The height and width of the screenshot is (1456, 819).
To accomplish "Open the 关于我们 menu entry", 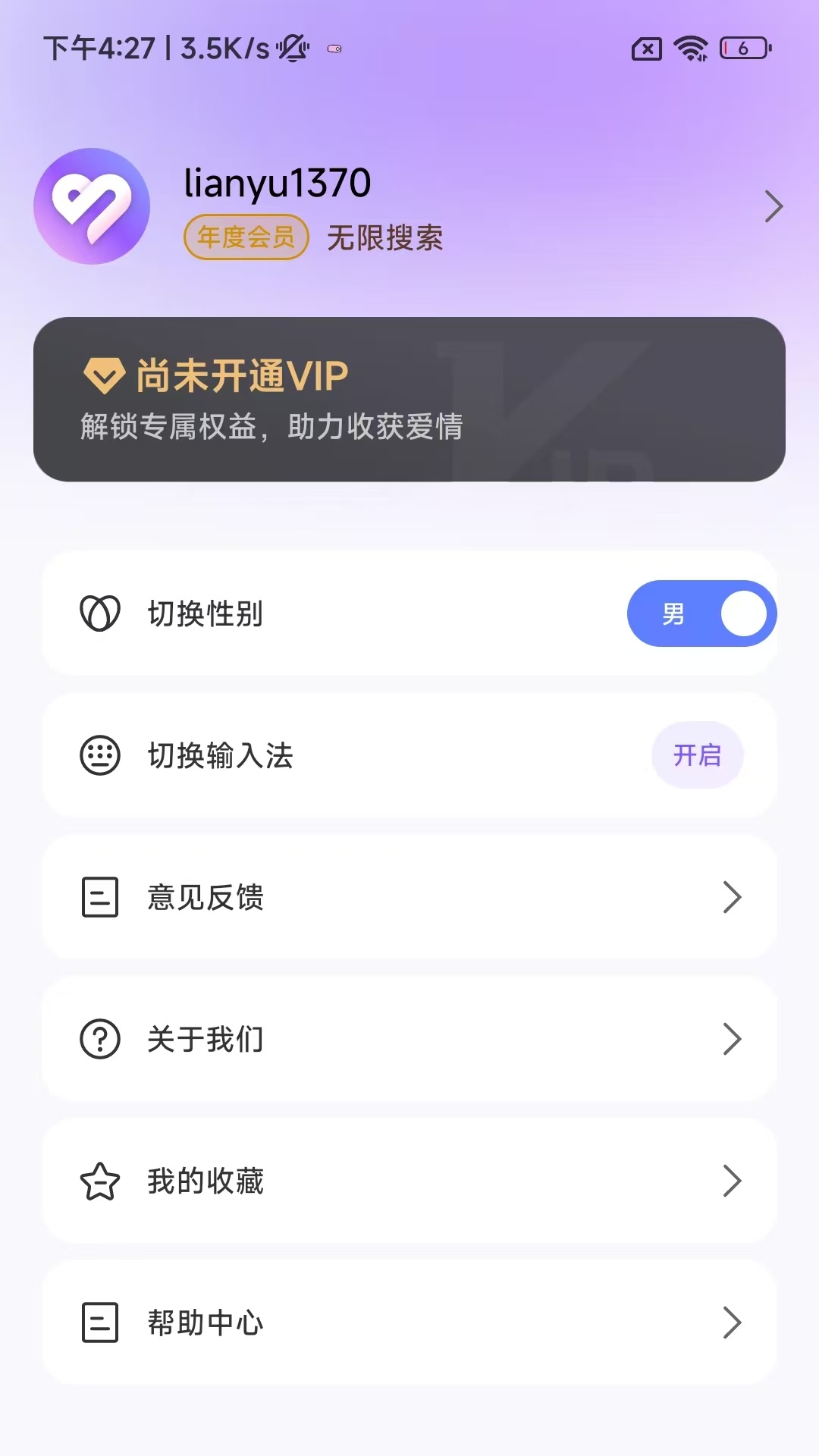I will point(409,1039).
